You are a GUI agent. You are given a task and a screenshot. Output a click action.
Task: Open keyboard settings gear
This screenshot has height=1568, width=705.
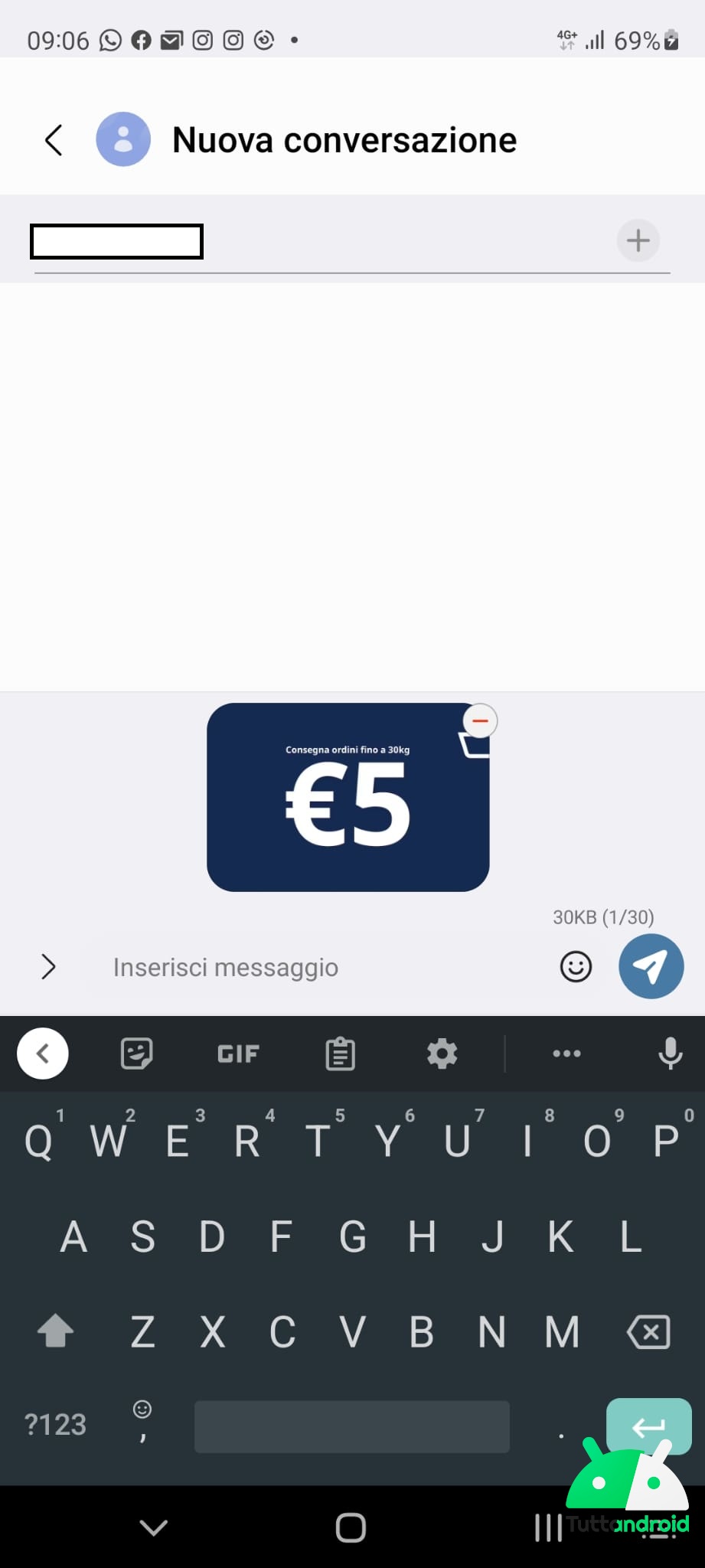point(442,1054)
